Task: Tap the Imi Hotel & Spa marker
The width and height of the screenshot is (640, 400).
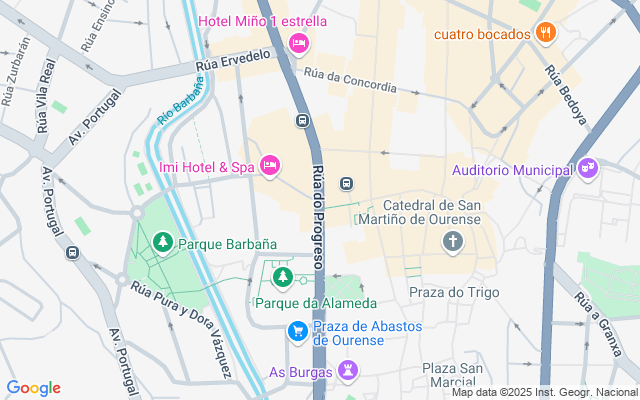Action: click(x=269, y=165)
